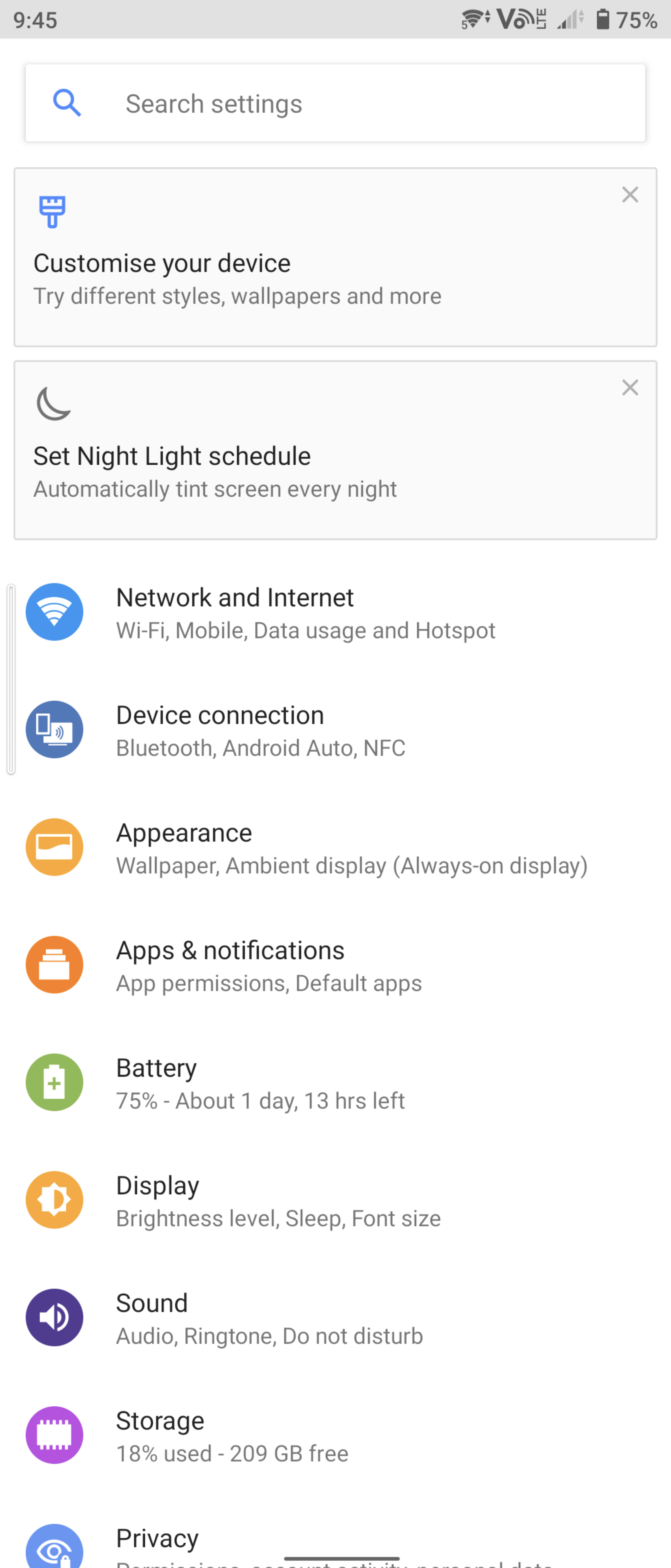
Task: Dismiss the Night Light schedule suggestion
Action: coord(630,388)
